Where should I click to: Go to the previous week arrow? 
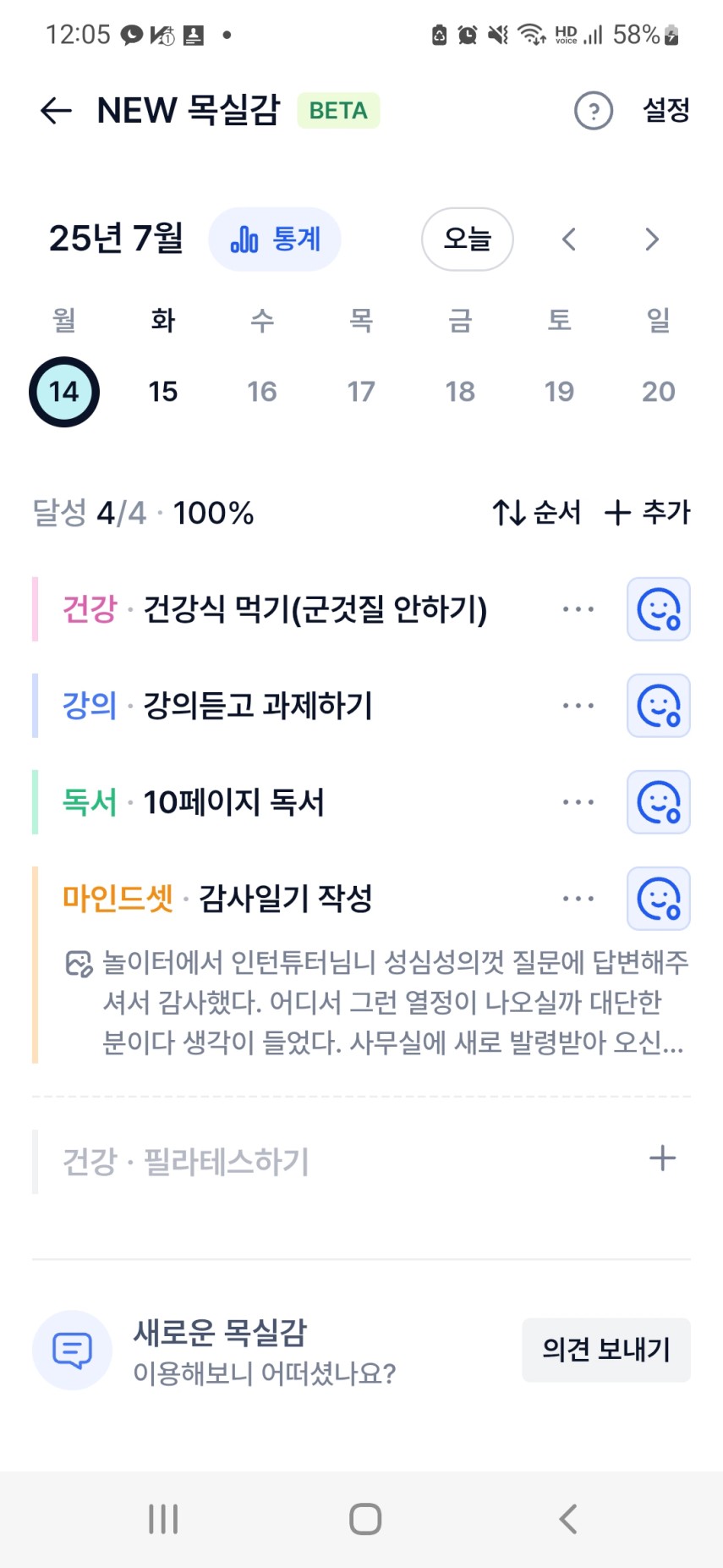[569, 239]
